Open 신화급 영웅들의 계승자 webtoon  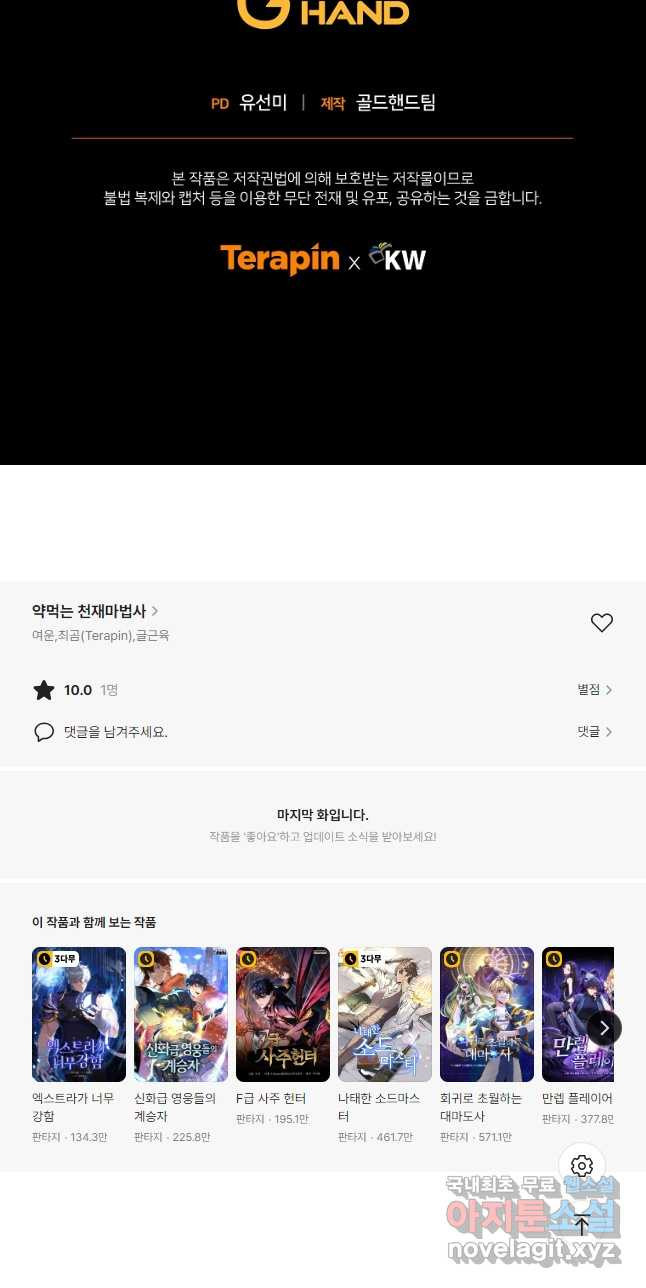181,1014
